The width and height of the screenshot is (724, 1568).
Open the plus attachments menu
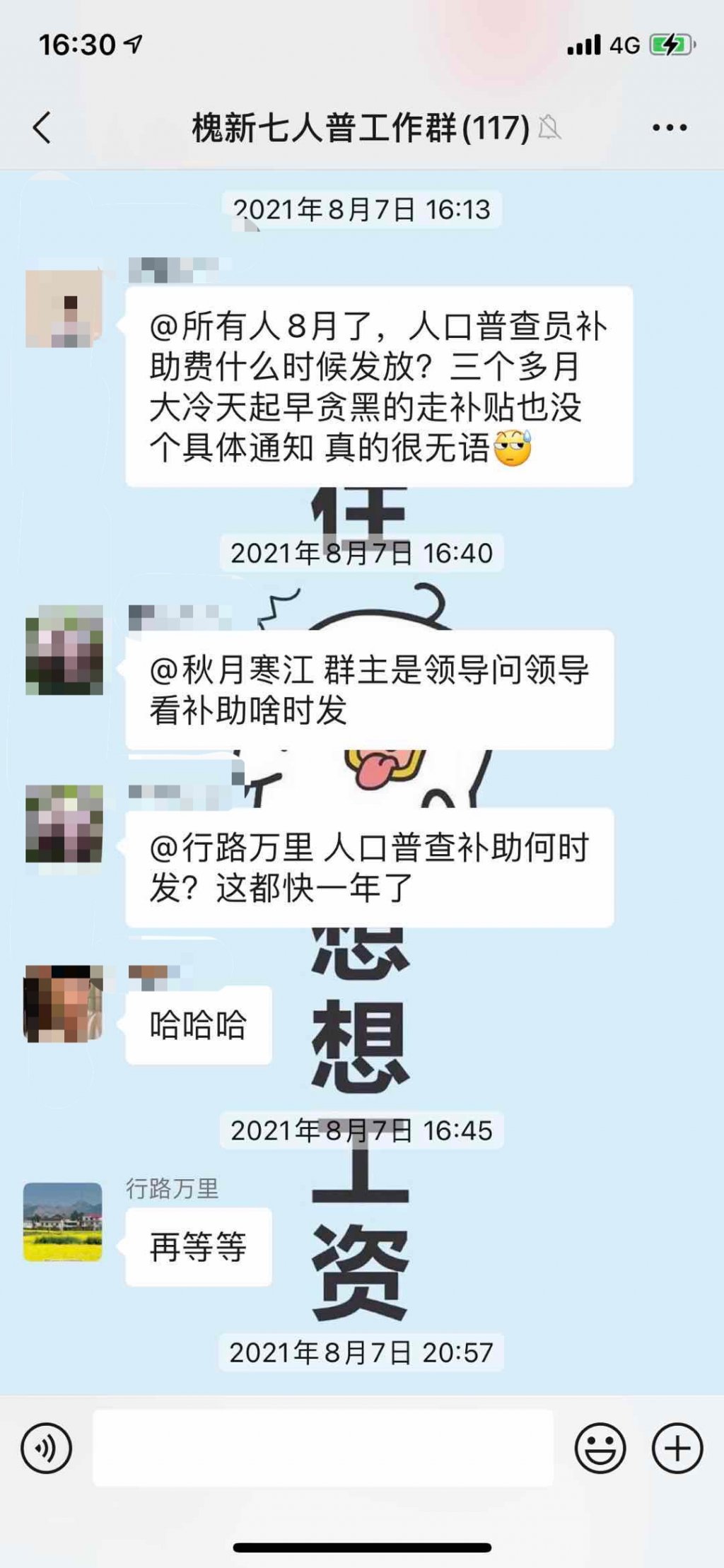(x=677, y=1448)
